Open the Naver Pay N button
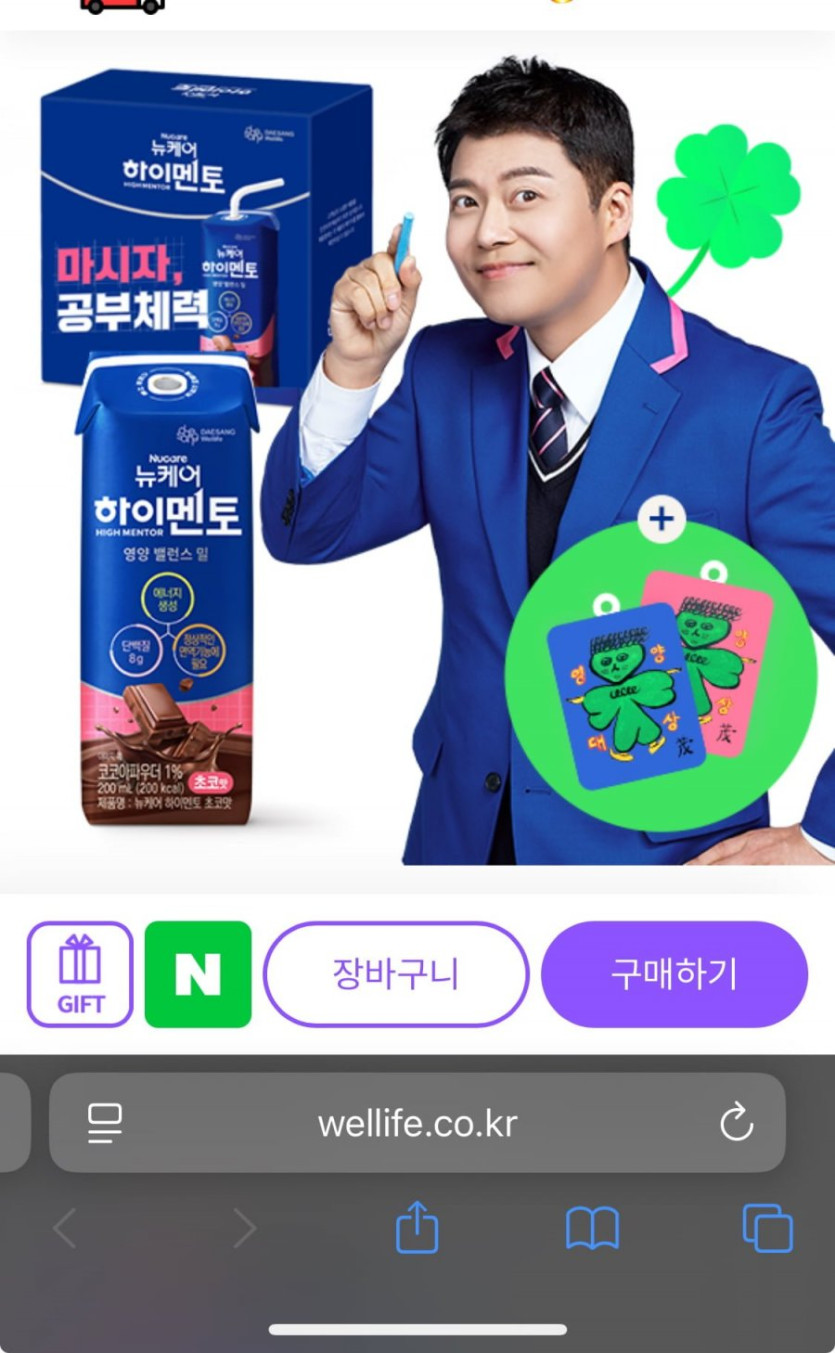This screenshot has width=835, height=1353. click(198, 974)
